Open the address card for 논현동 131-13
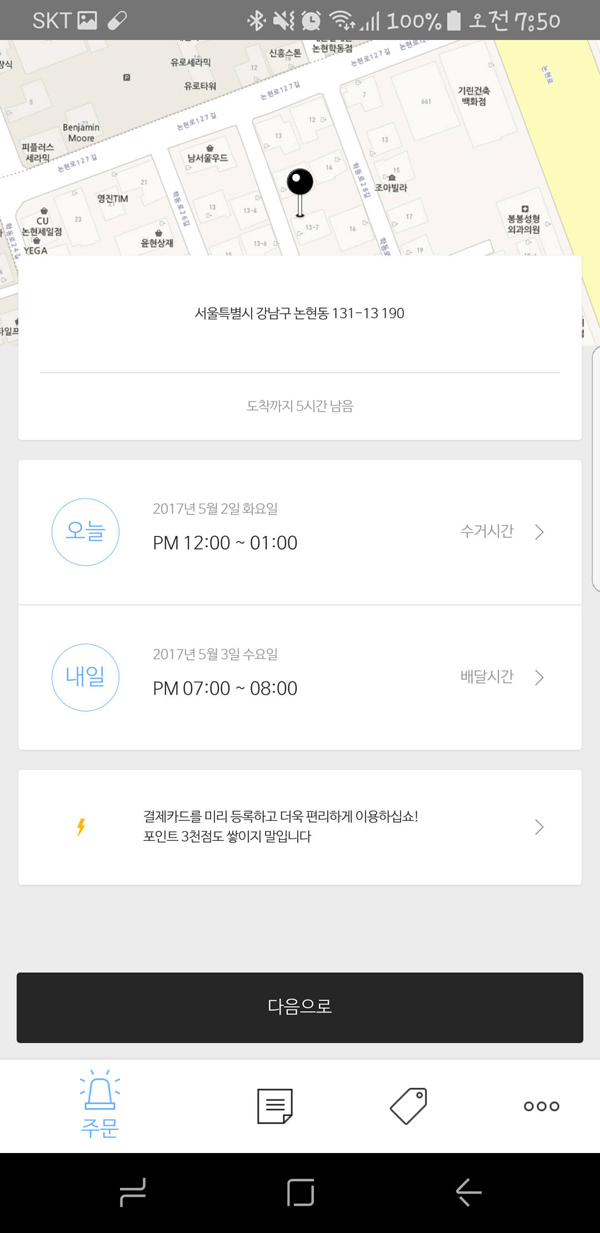600x1233 pixels. [300, 347]
